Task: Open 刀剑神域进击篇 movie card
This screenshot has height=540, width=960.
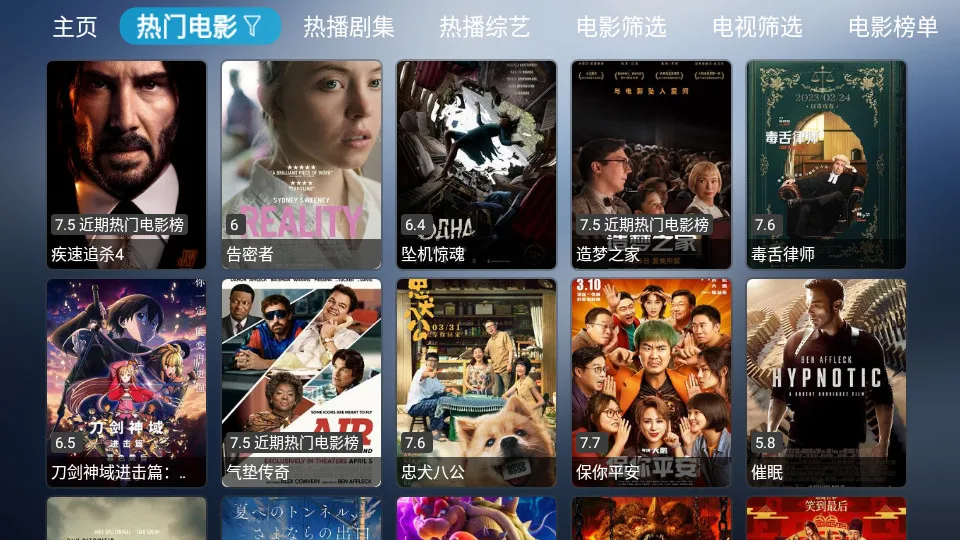Action: [126, 383]
